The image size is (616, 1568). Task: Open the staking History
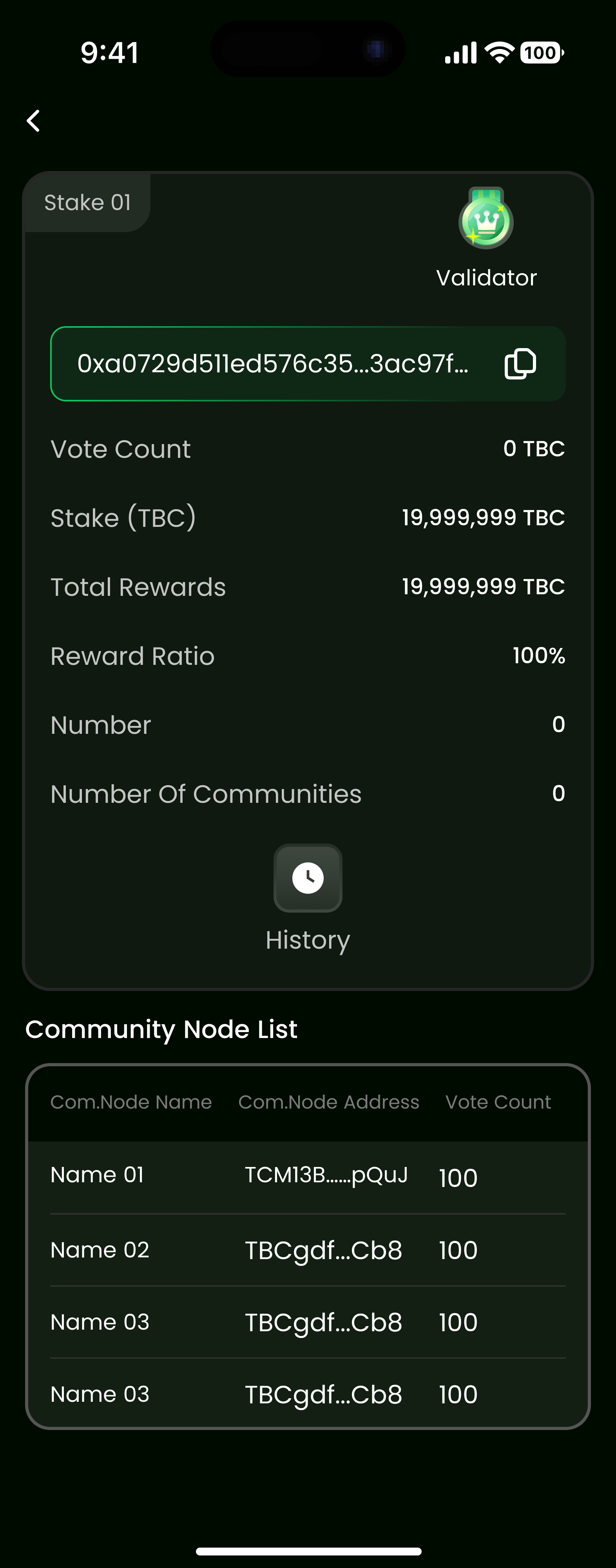[x=307, y=878]
